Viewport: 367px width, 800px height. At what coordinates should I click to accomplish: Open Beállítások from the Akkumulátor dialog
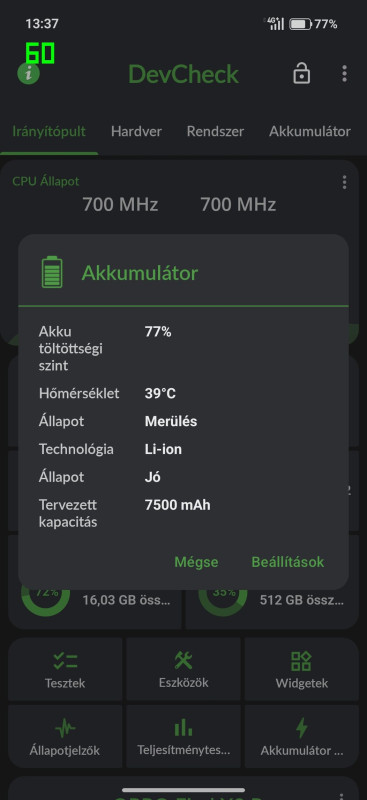pos(287,562)
